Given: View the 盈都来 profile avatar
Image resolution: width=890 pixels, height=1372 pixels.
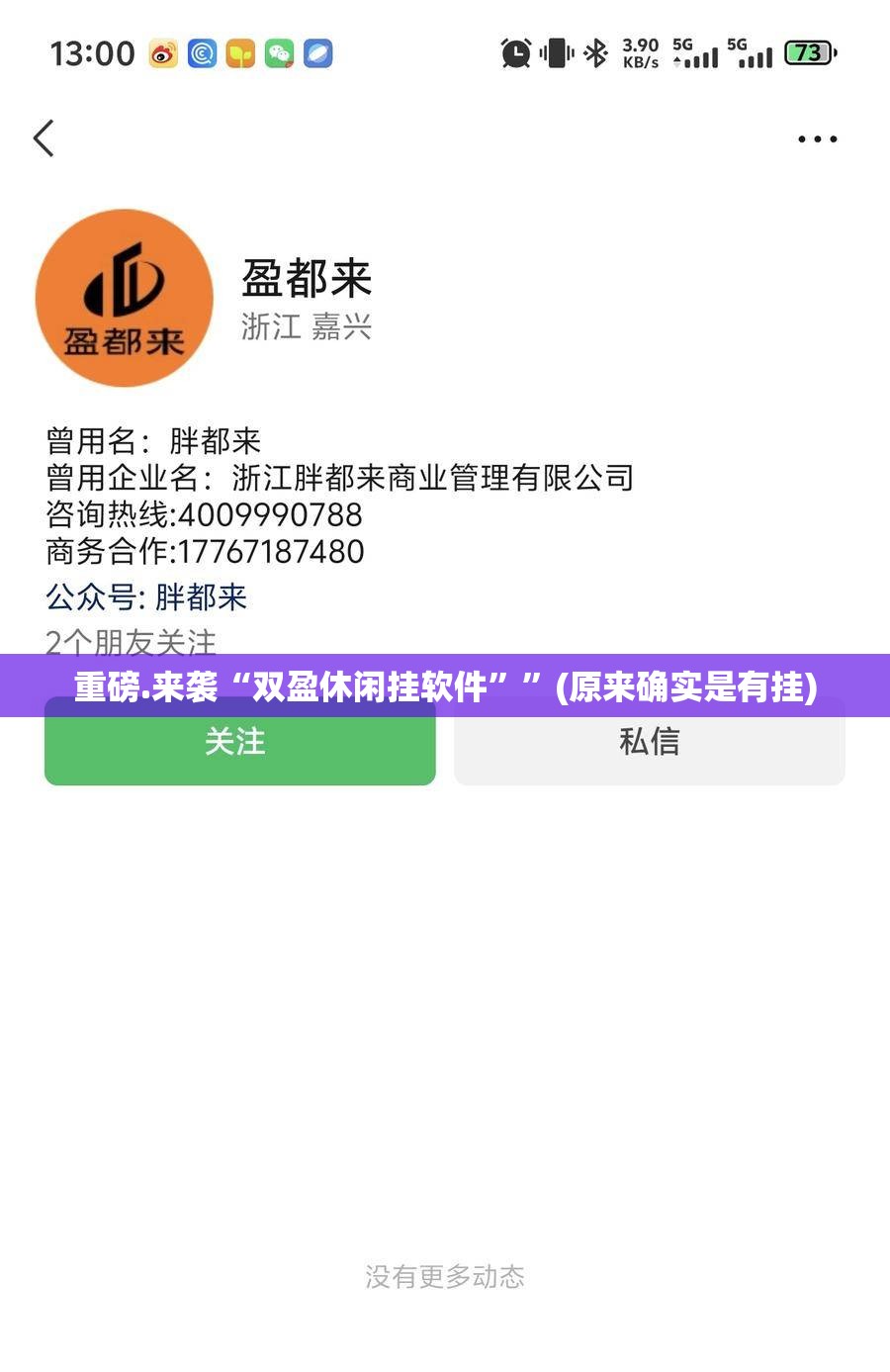Looking at the screenshot, I should point(125,298).
